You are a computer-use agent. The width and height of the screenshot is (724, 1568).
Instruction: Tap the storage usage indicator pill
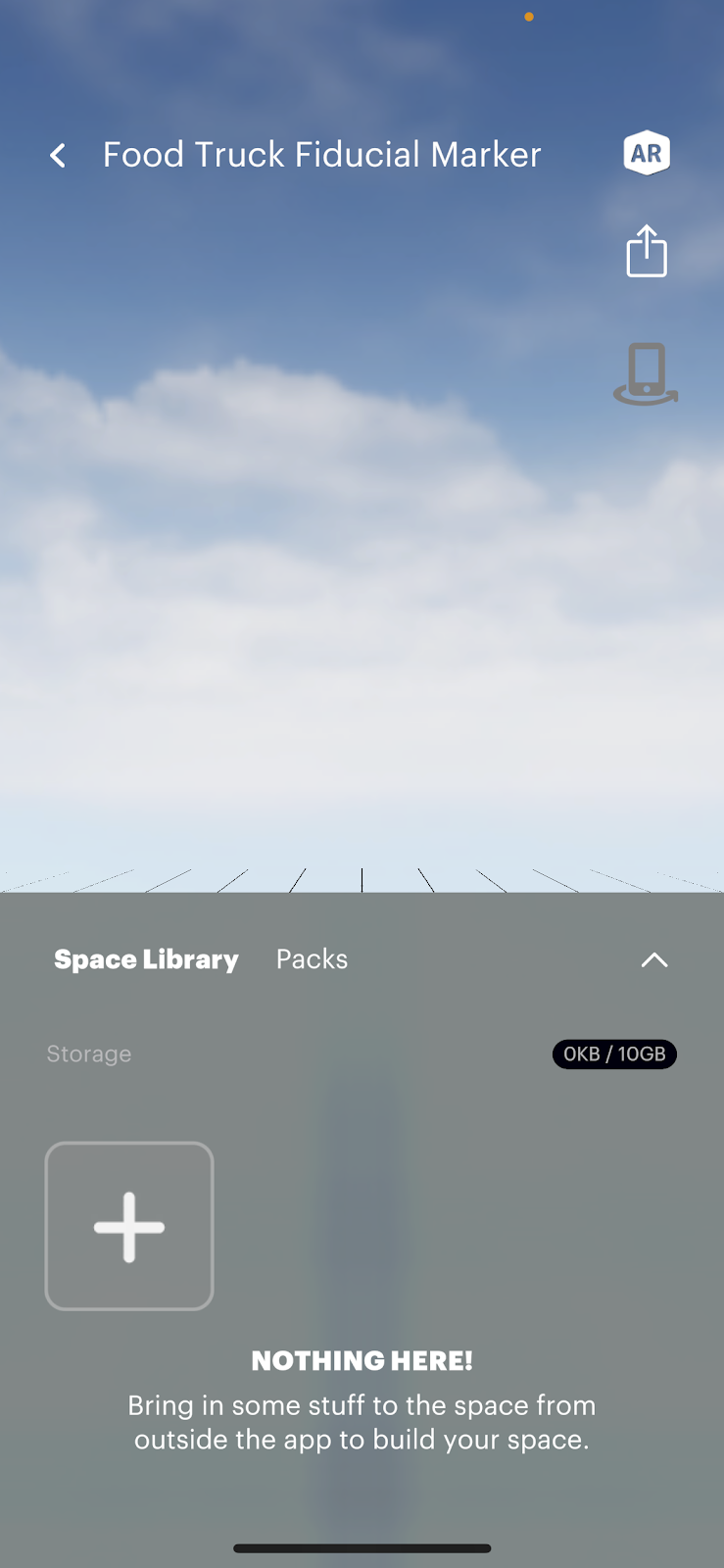(x=614, y=1053)
